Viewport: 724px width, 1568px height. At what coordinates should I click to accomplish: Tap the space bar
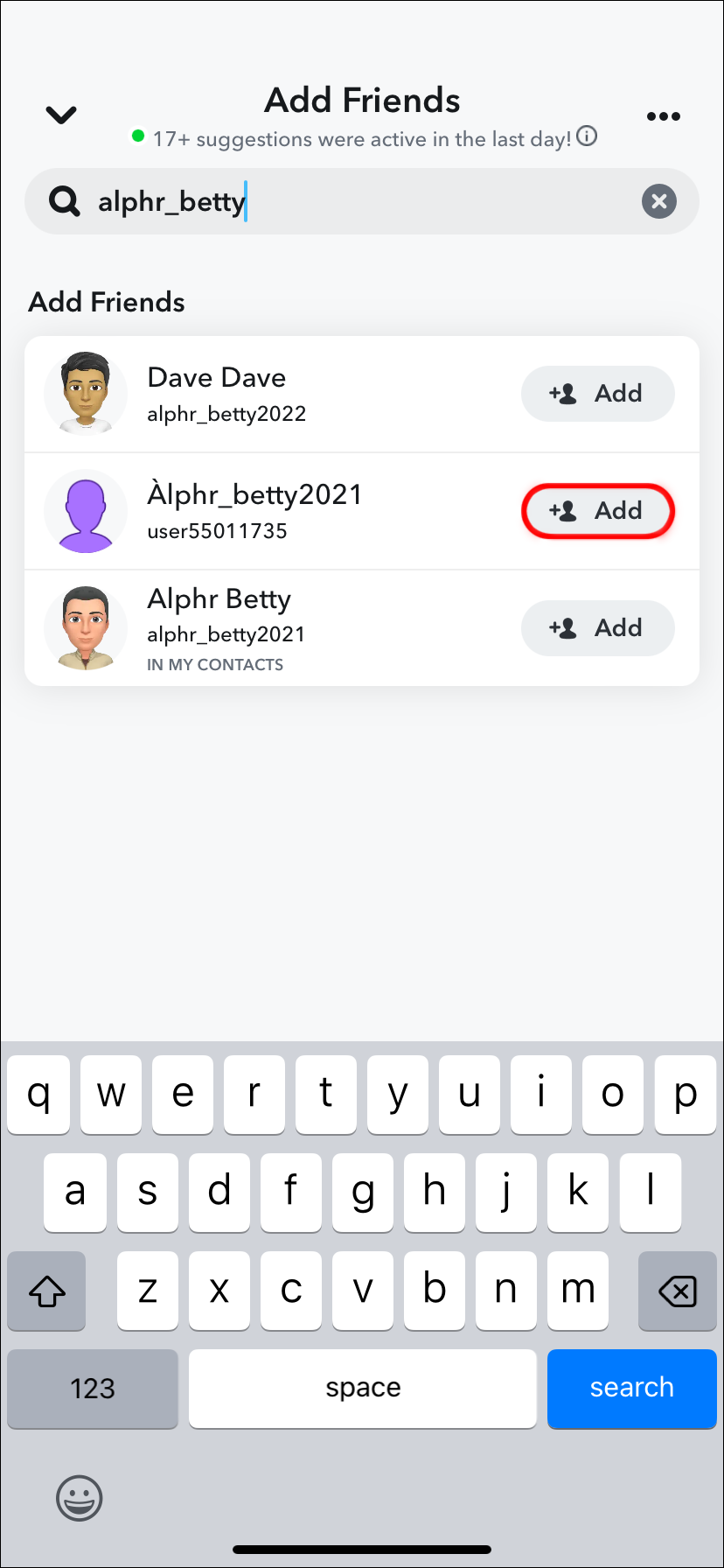pyautogui.click(x=363, y=1388)
